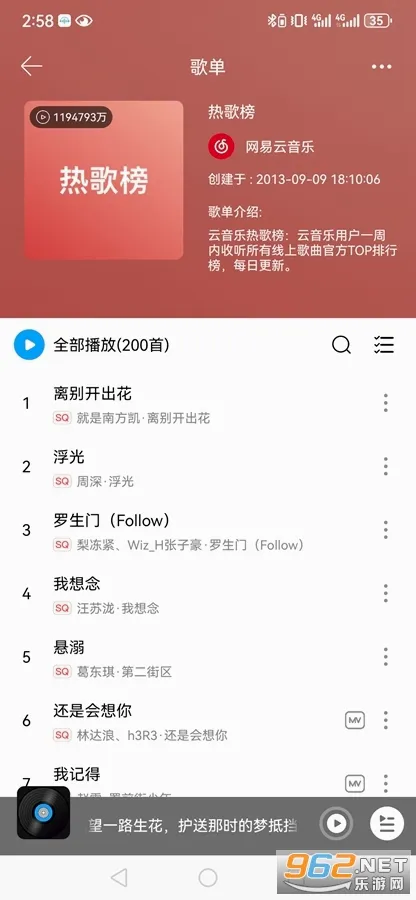Viewport: 416px width, 900px height.
Task: Open more options for 还是会想你
Action: pyautogui.click(x=386, y=720)
